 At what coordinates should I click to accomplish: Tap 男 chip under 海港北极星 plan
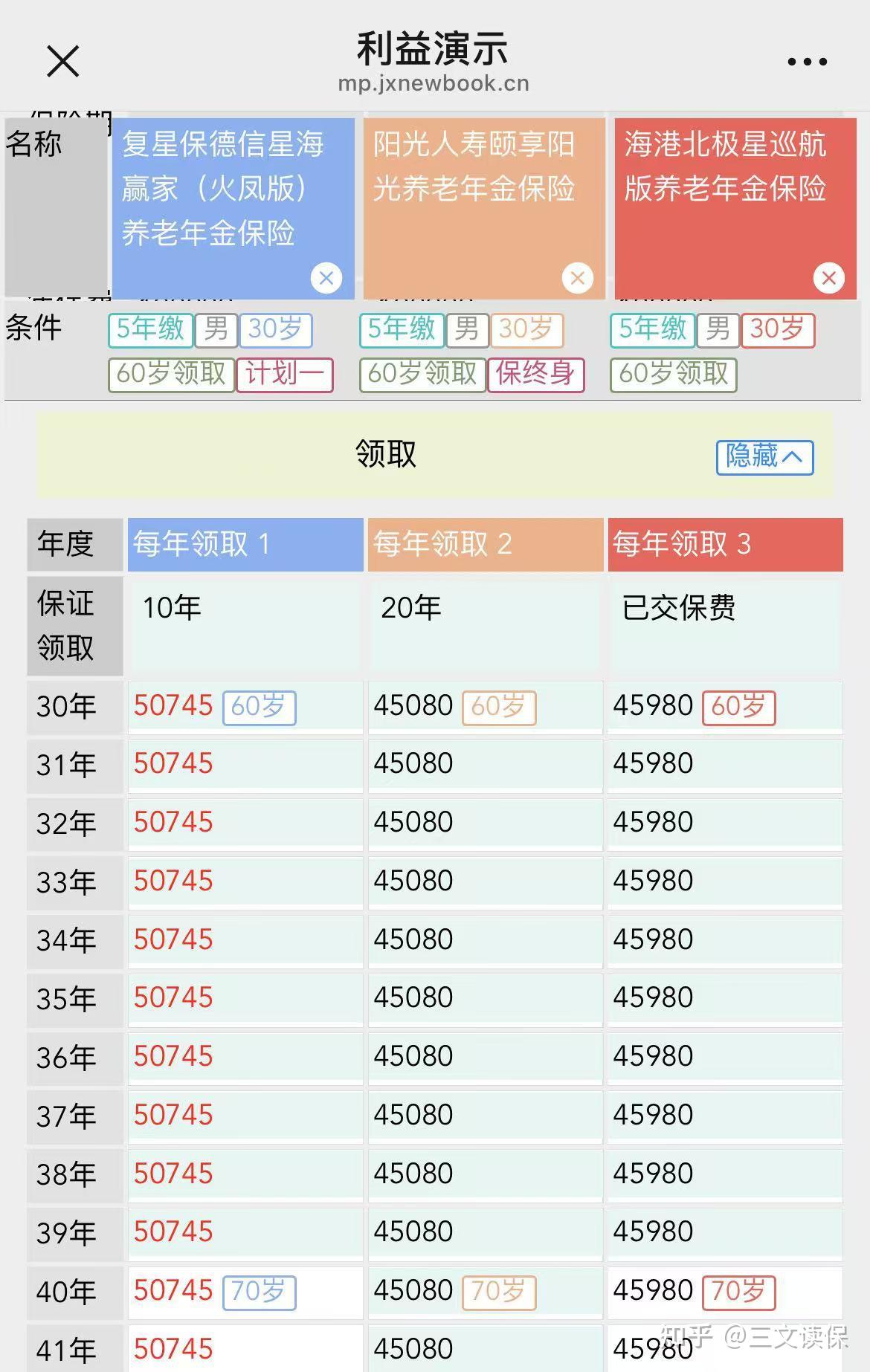718,329
